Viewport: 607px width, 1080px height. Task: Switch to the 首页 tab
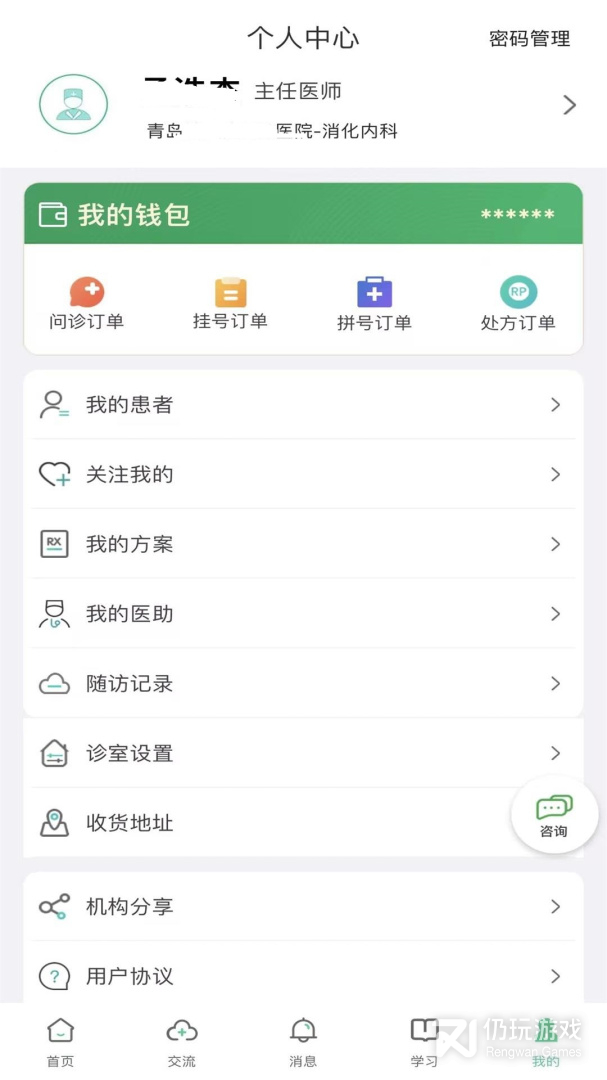[x=60, y=1041]
